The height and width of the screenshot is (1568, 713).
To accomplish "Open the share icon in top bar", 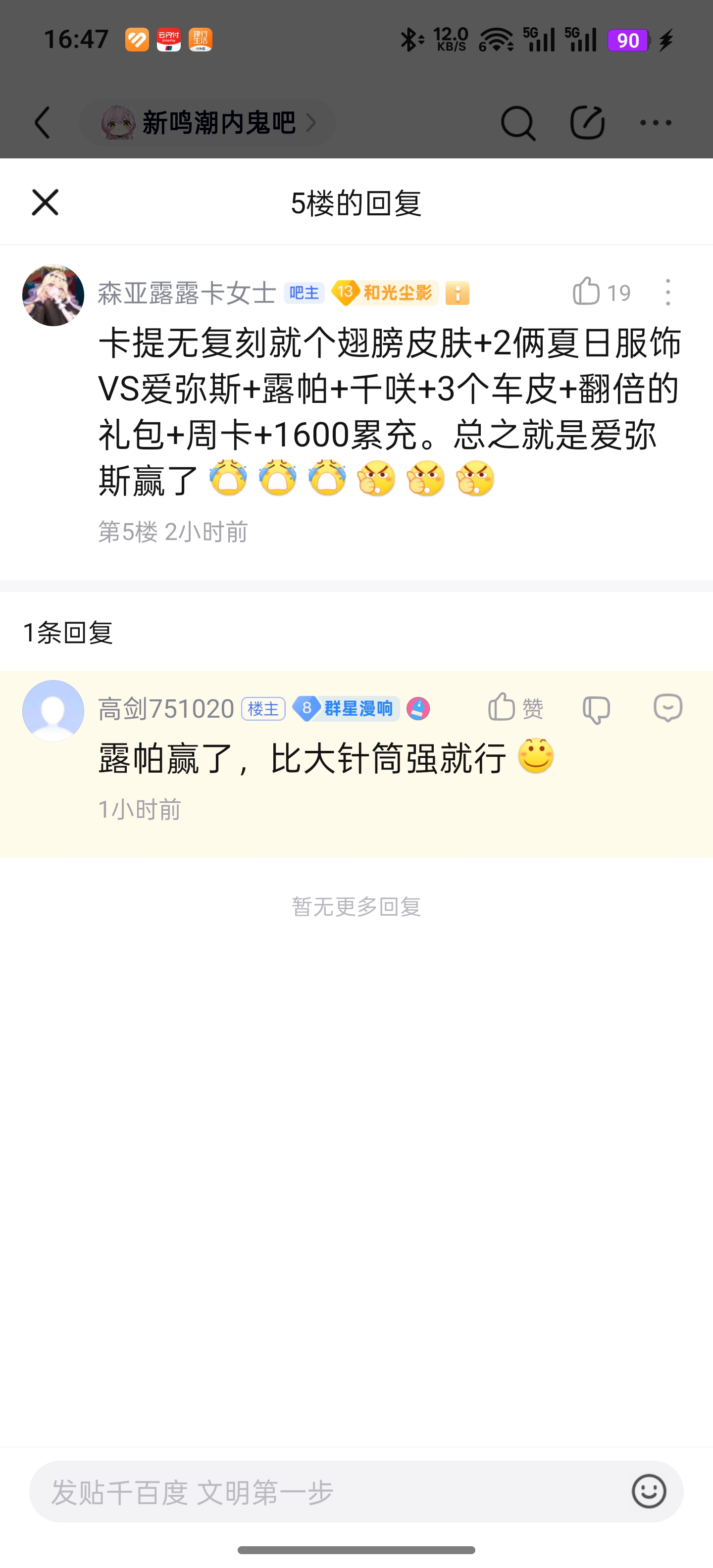I will click(587, 122).
